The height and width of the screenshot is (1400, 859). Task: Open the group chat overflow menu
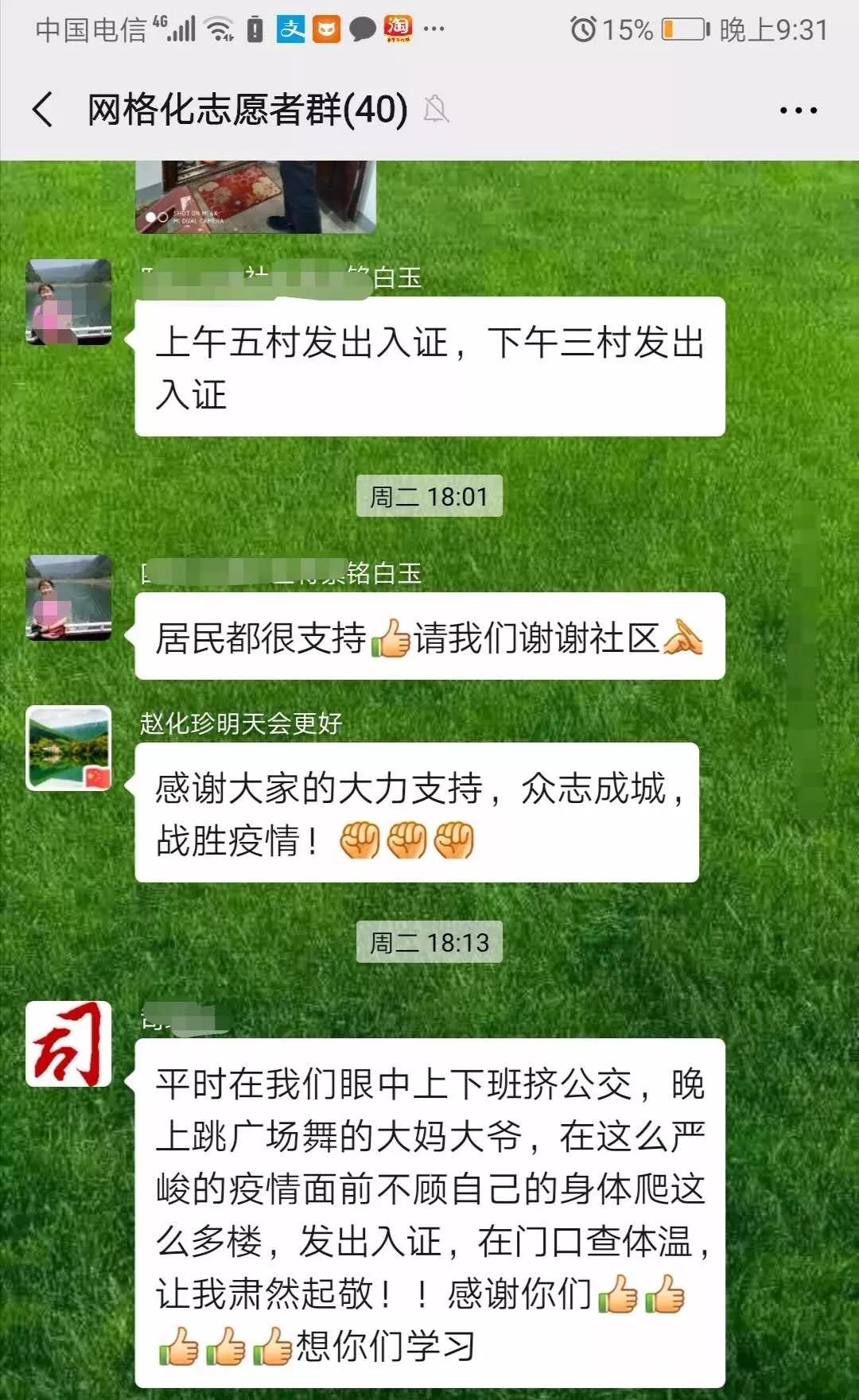pos(798,111)
